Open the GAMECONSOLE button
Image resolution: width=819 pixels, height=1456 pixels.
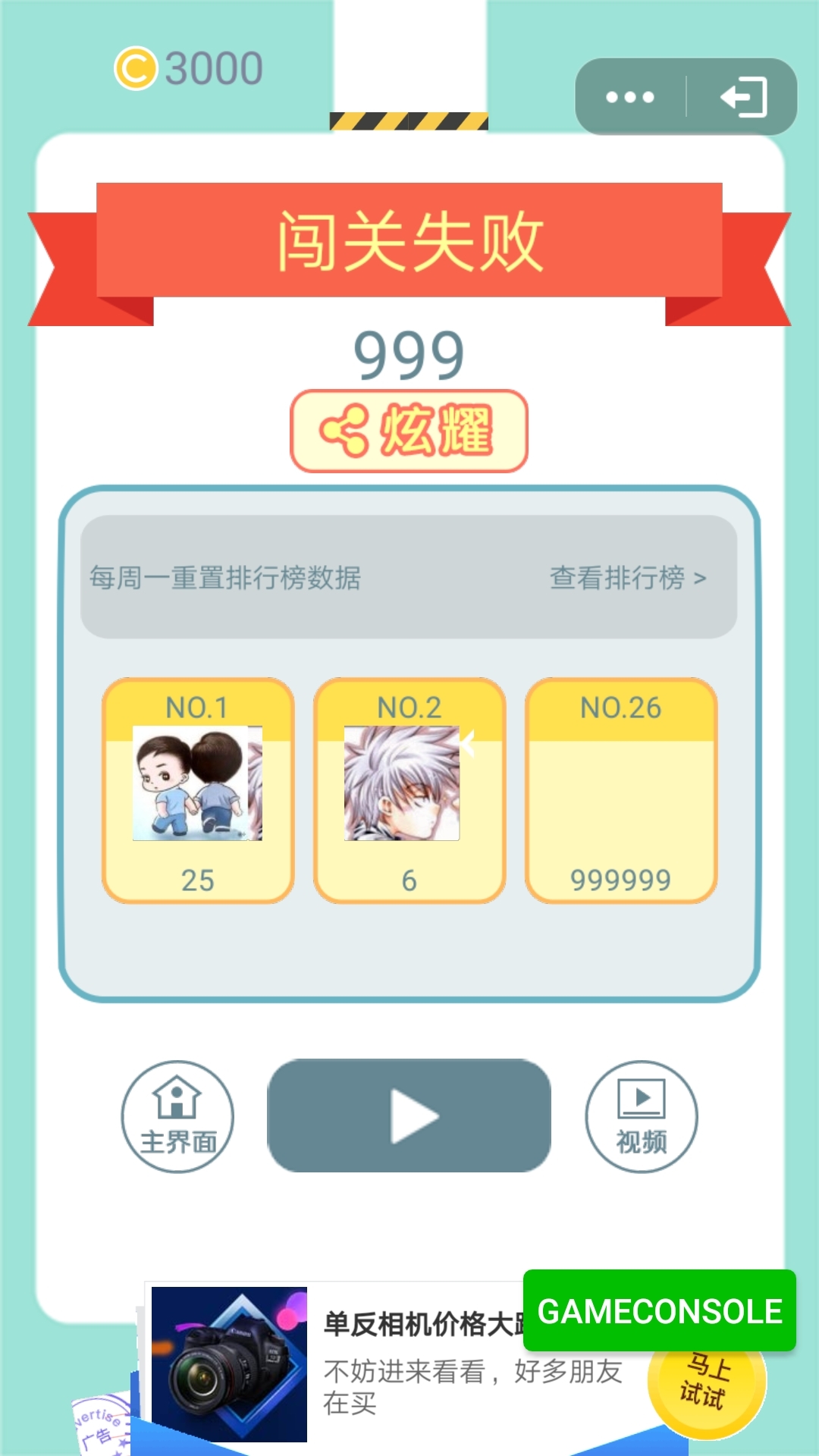coord(659,1310)
